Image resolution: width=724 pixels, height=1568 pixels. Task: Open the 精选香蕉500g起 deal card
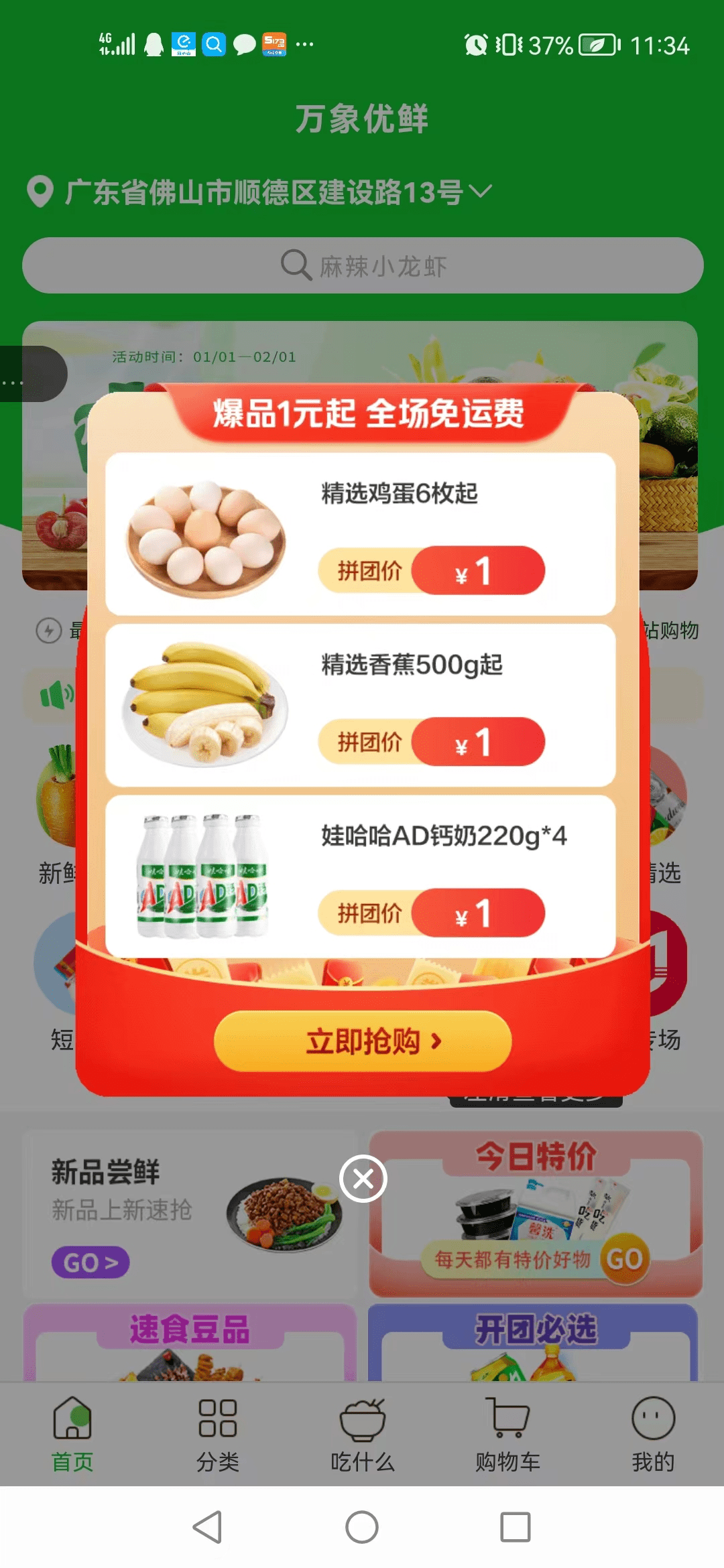point(361,705)
